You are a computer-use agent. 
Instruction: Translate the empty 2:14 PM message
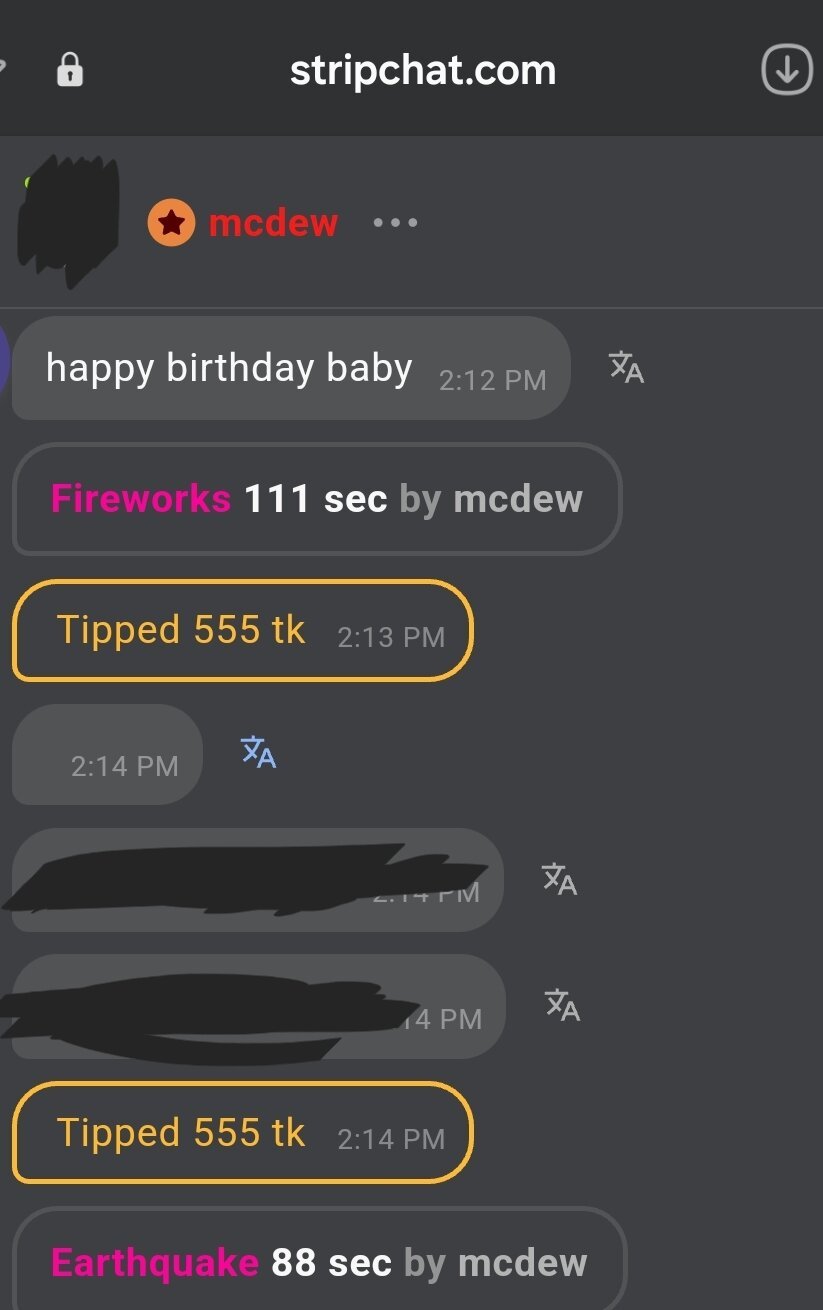tap(258, 752)
